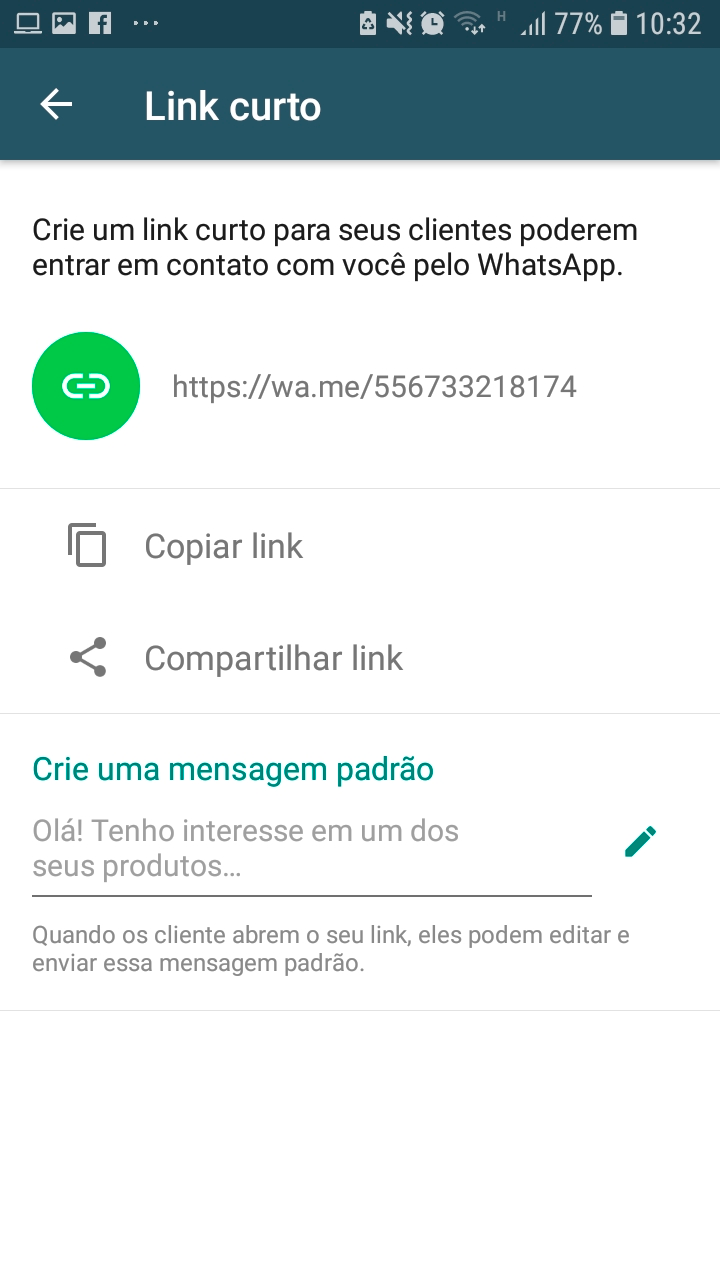Go back from Link curto screen
The width and height of the screenshot is (720, 1280).
coord(56,105)
